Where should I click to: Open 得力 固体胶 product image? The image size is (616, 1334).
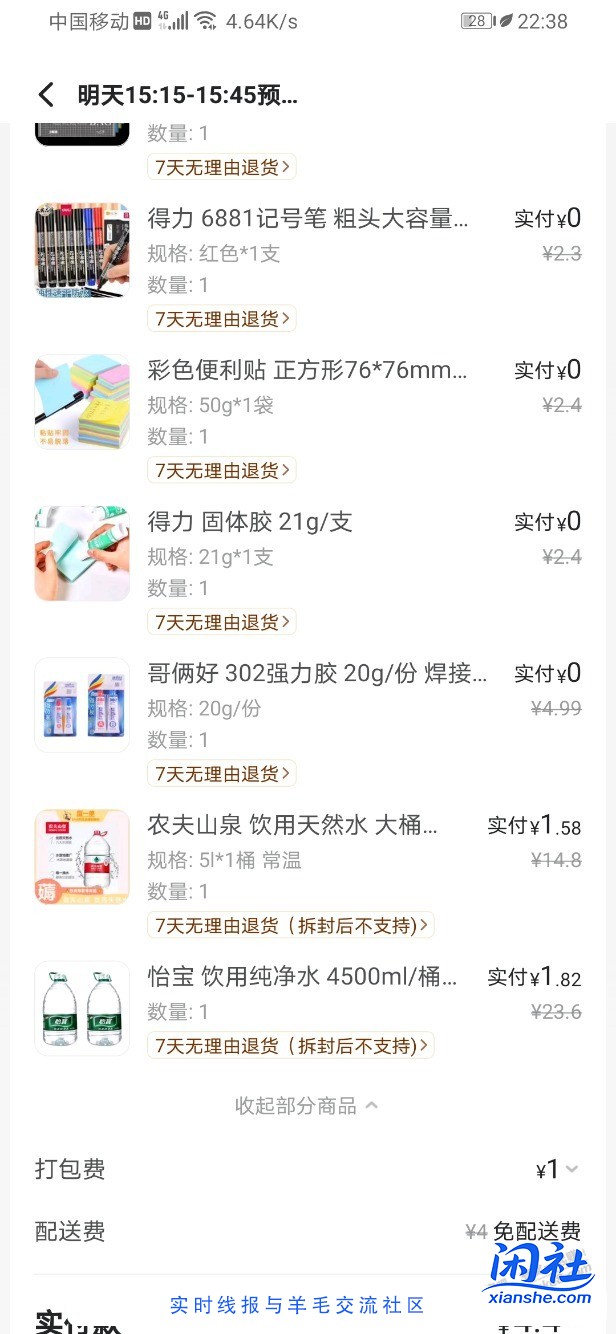(x=82, y=553)
